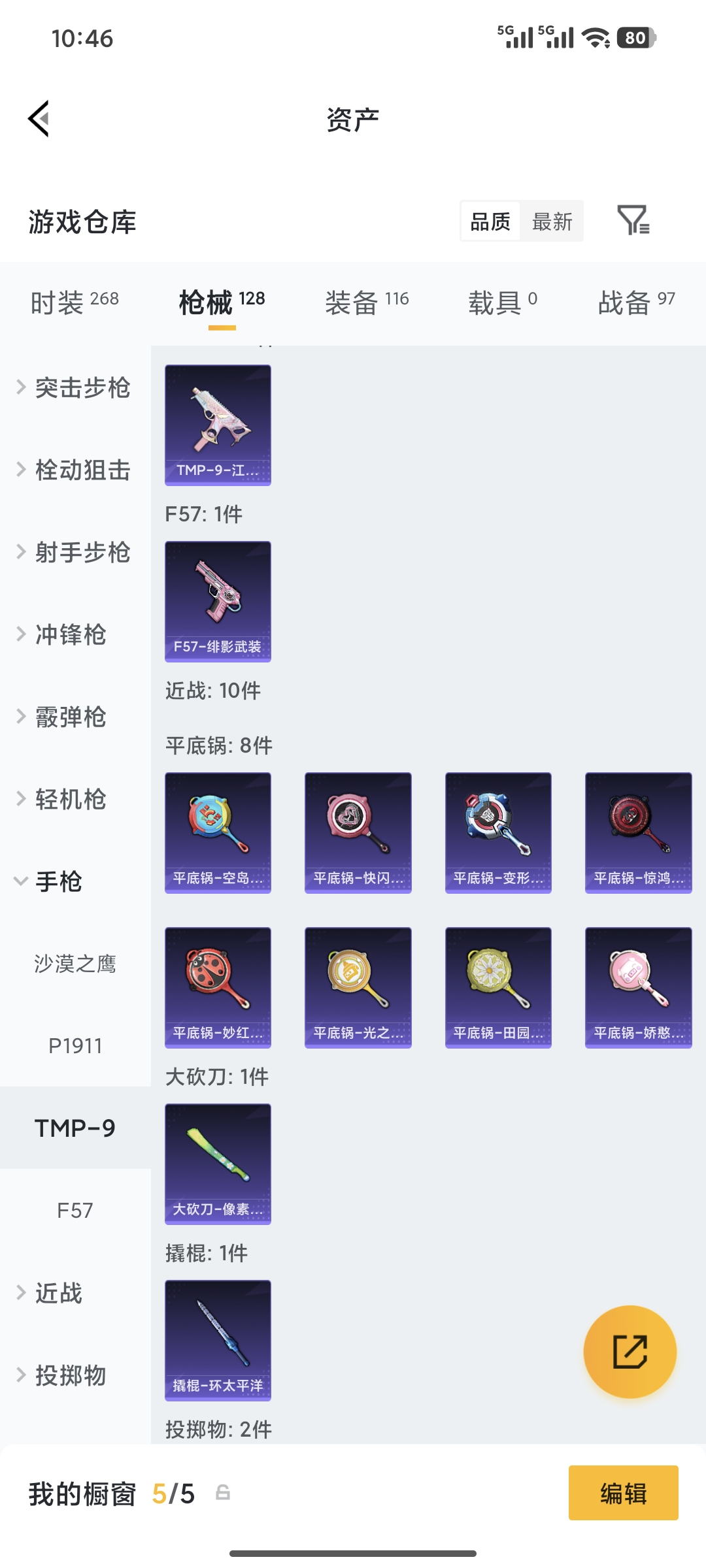Viewport: 706px width, 1568px height.
Task: Go back using the top-left arrow
Action: click(x=39, y=119)
